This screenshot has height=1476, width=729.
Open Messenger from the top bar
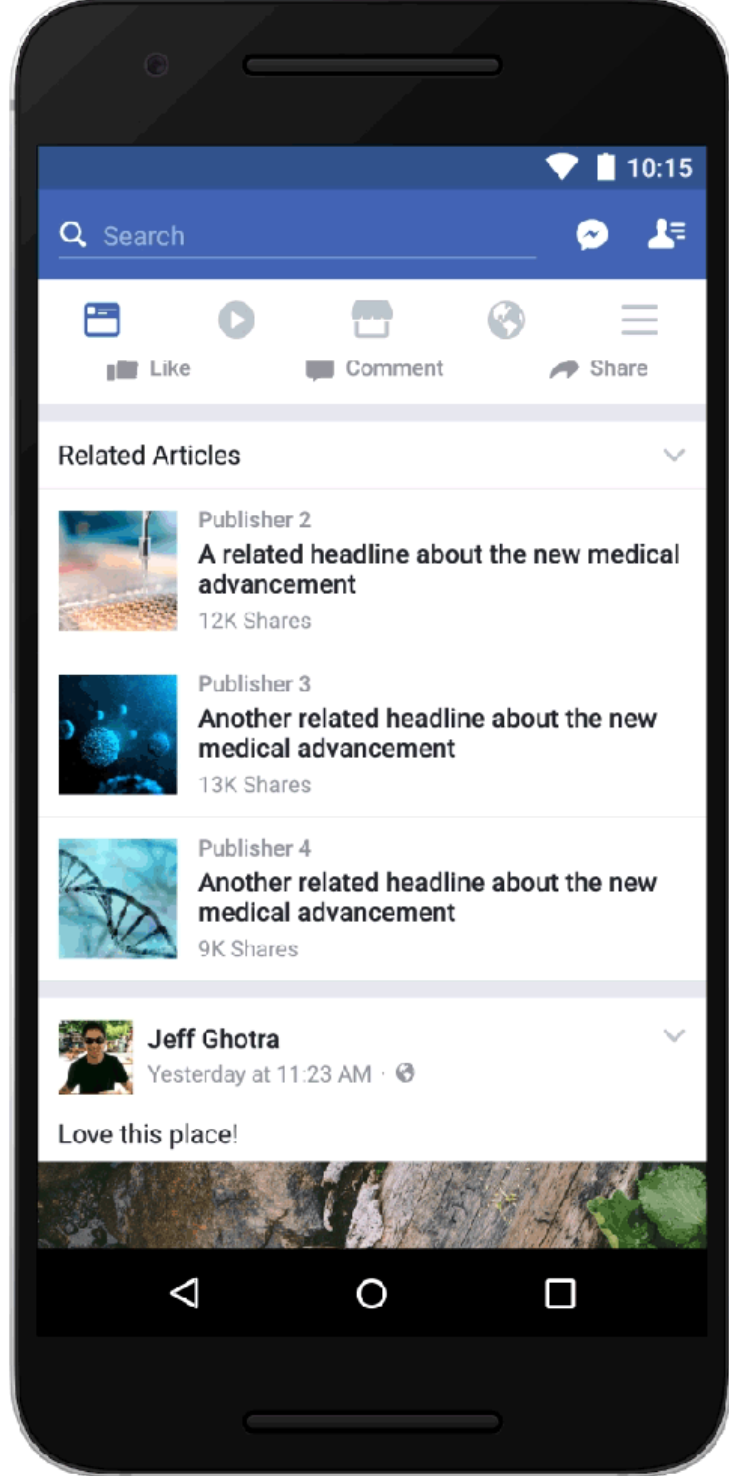592,235
